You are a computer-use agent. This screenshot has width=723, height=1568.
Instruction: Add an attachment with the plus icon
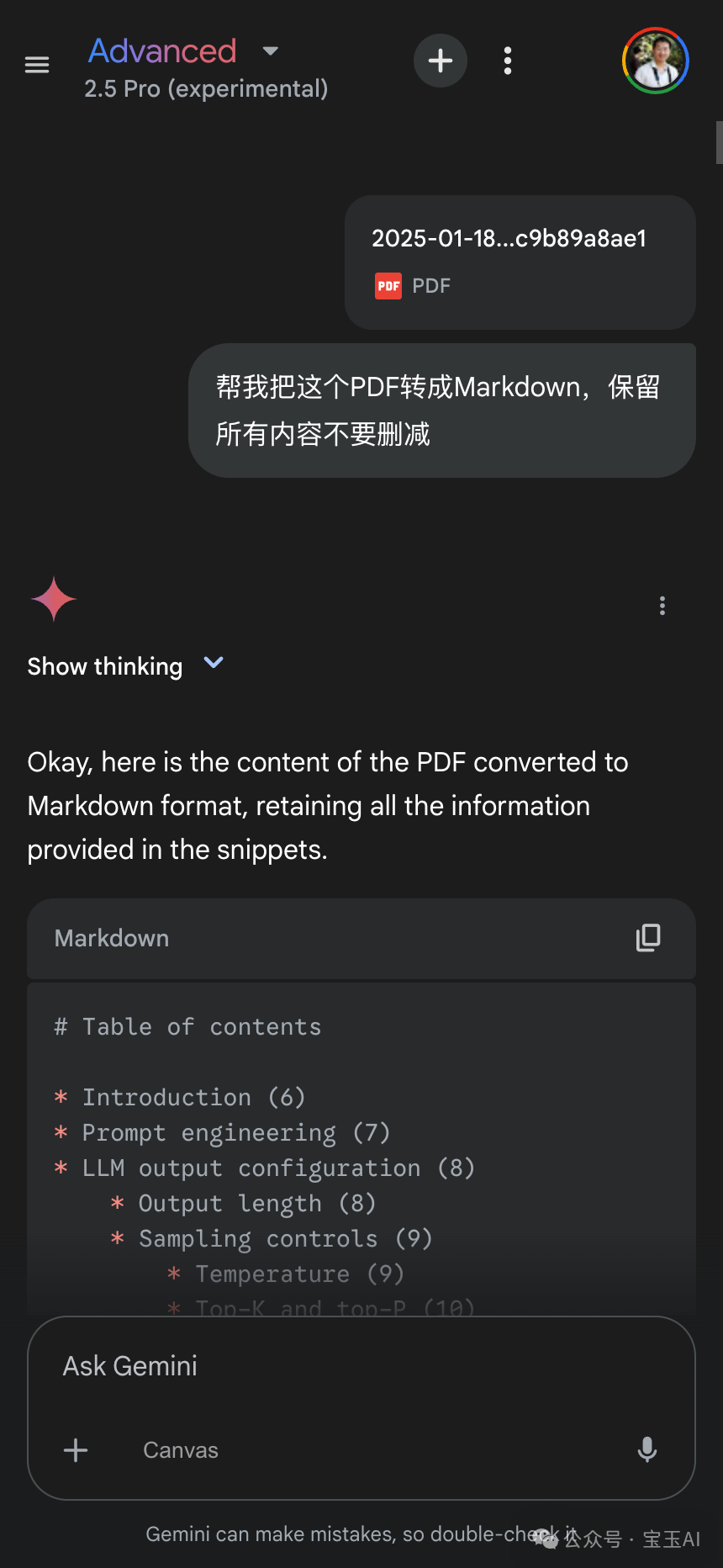pos(76,1450)
